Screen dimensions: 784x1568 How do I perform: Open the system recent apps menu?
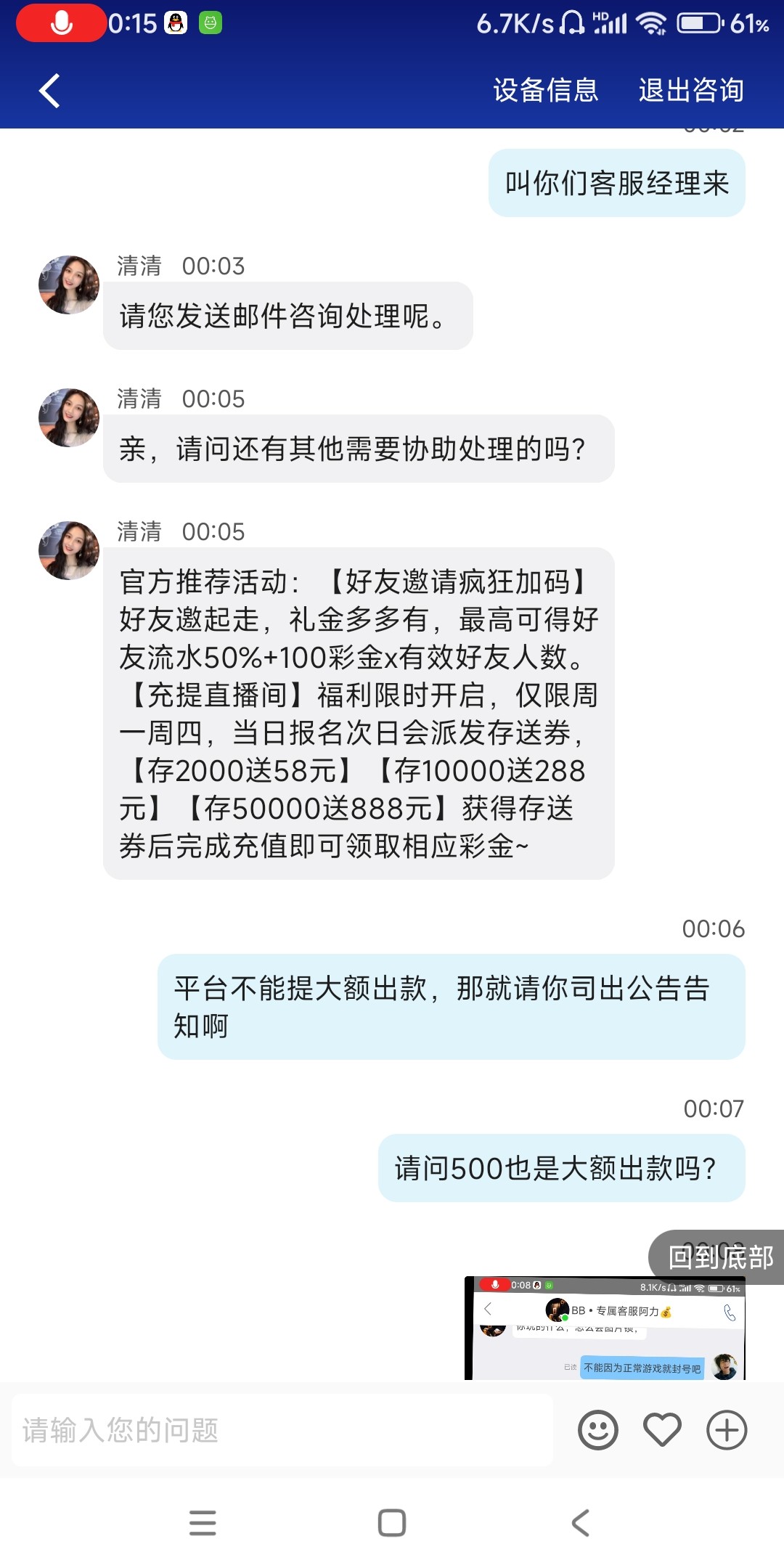pos(203,1522)
